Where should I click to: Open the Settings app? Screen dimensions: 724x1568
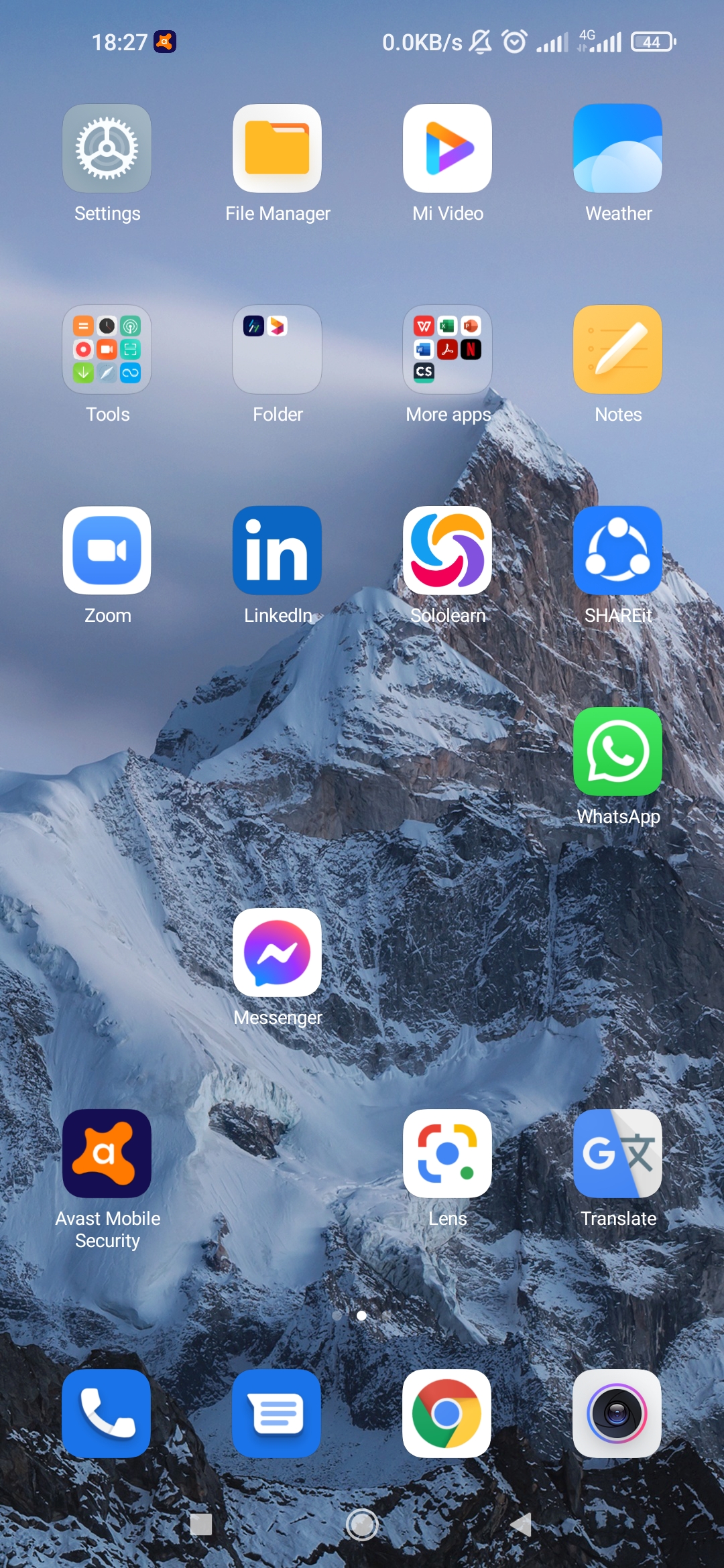click(x=107, y=149)
